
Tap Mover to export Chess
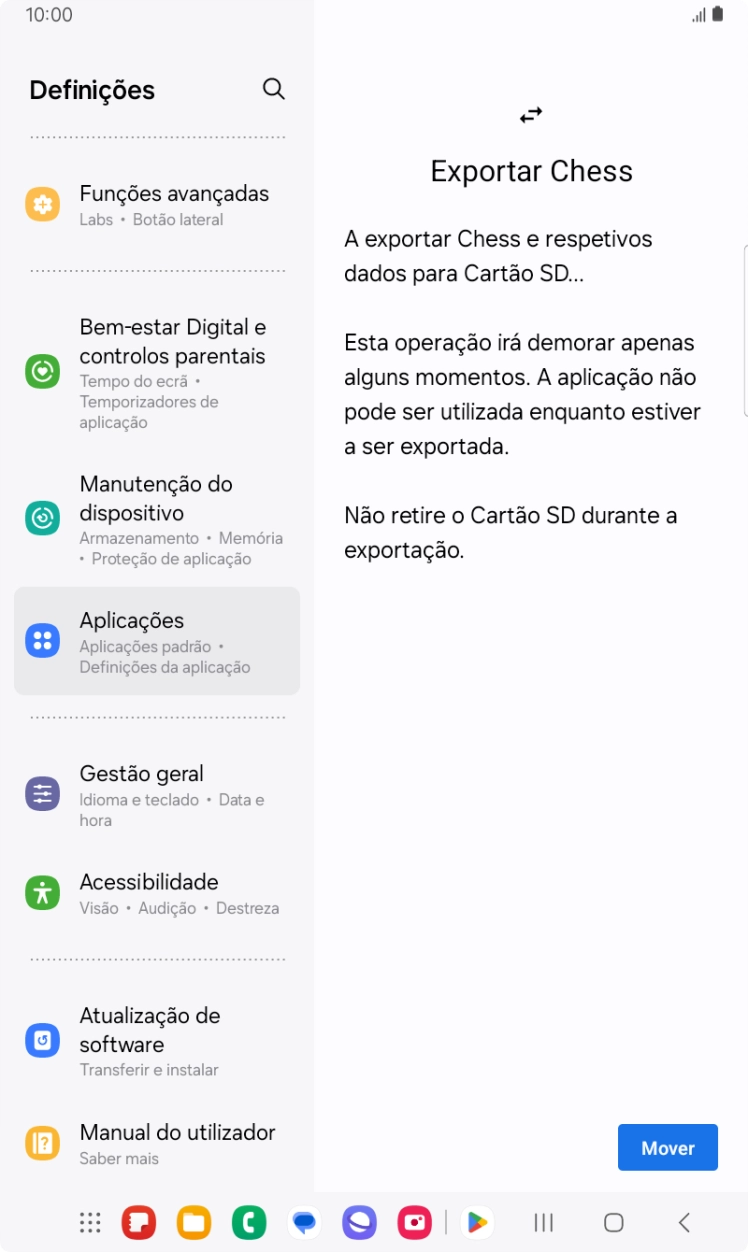[667, 1147]
